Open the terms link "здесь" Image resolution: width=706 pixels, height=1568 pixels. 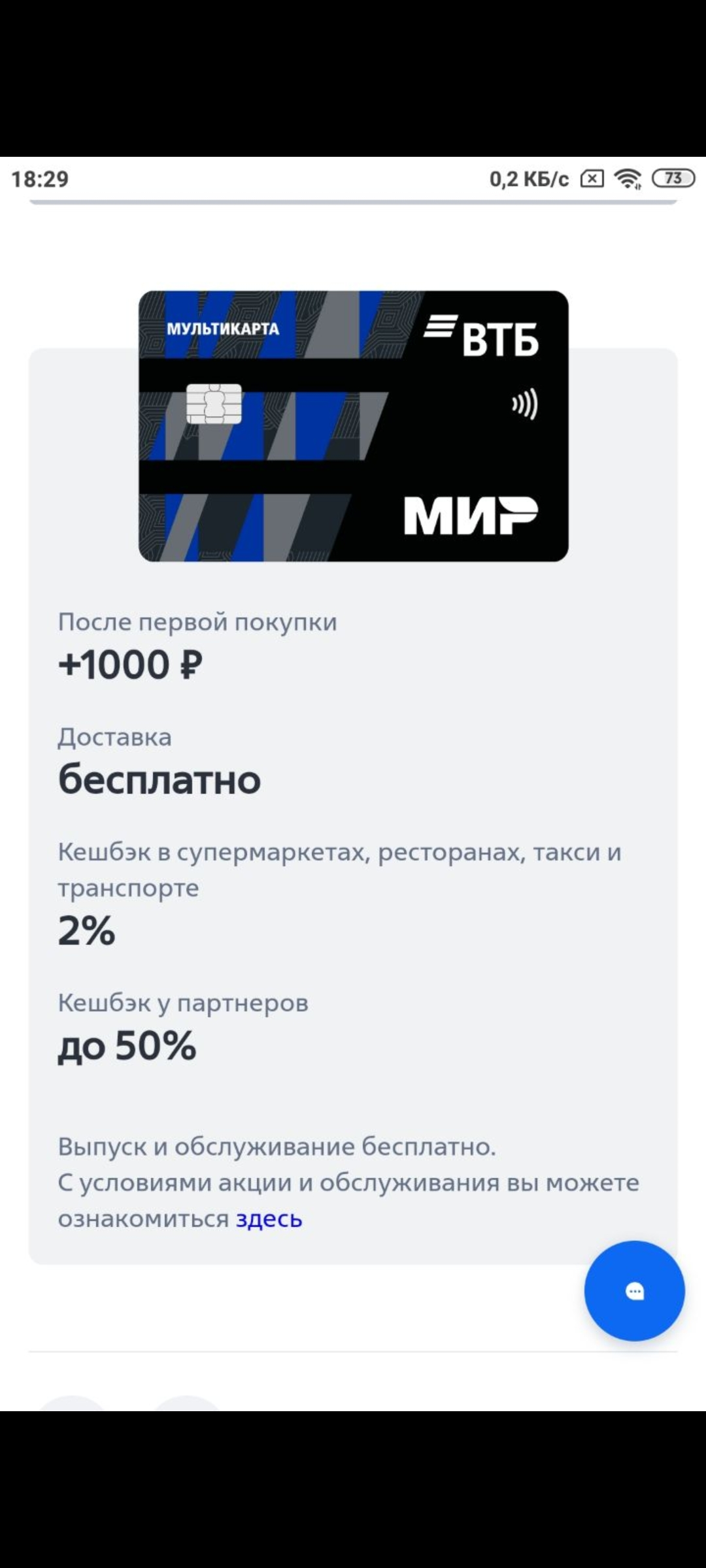pos(269,1219)
